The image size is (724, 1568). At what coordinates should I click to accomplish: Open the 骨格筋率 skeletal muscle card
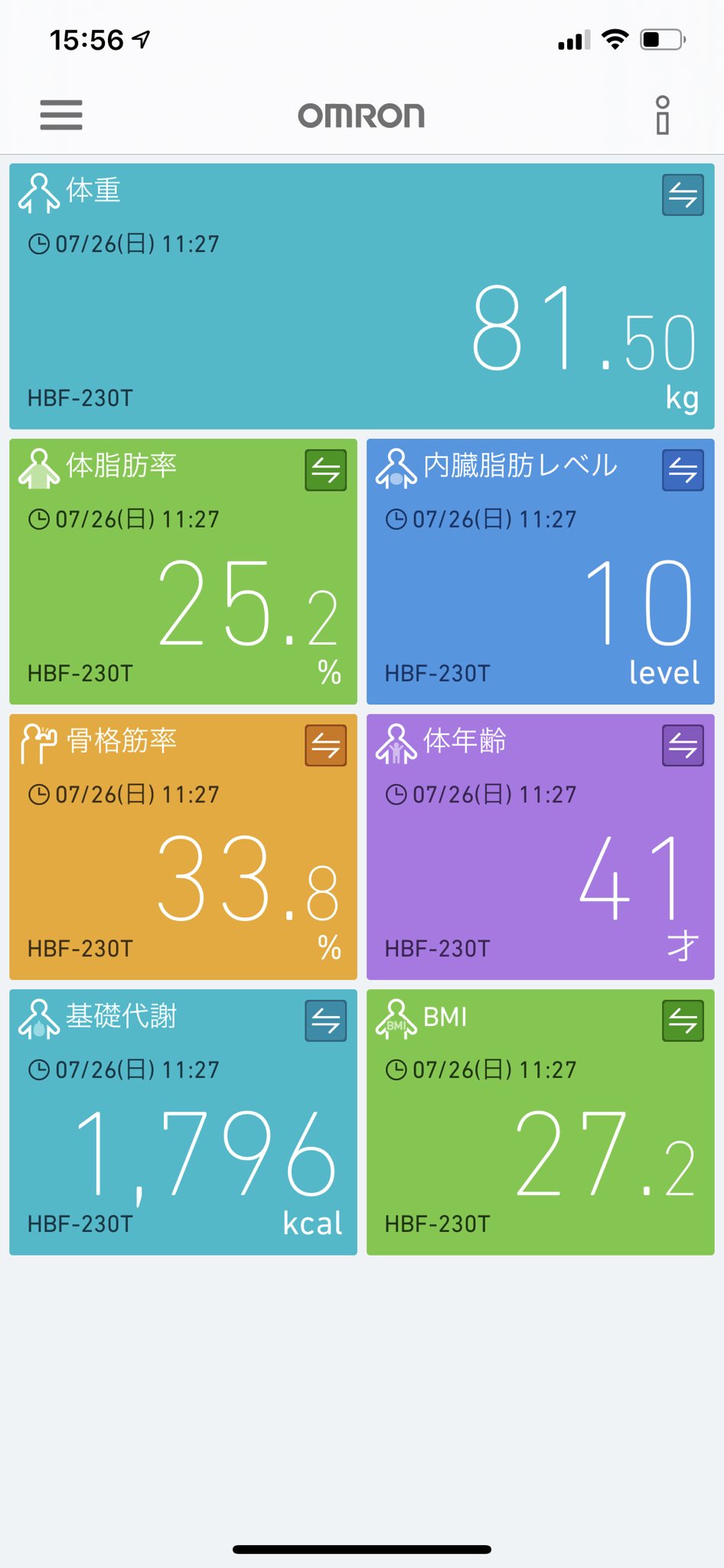[183, 847]
